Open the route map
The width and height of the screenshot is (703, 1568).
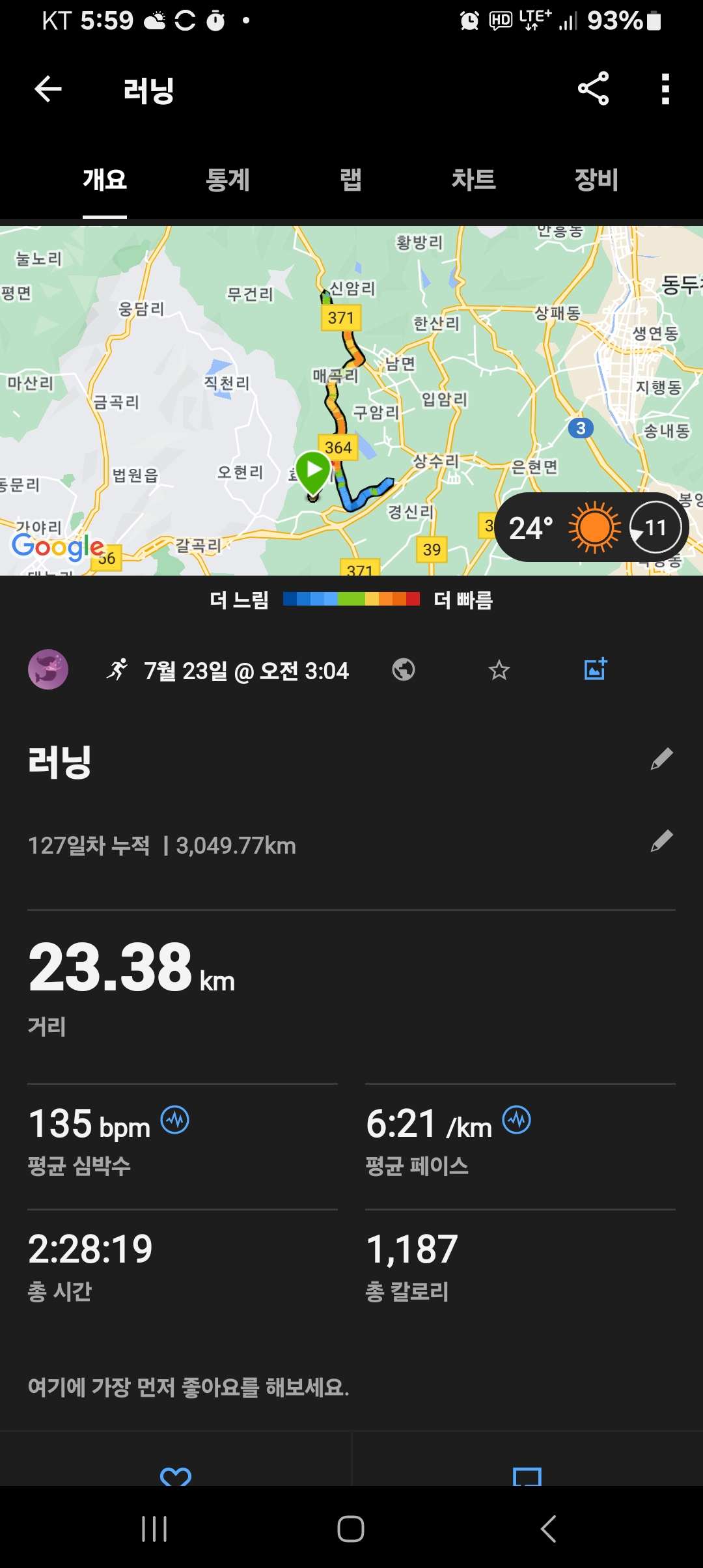click(351, 400)
